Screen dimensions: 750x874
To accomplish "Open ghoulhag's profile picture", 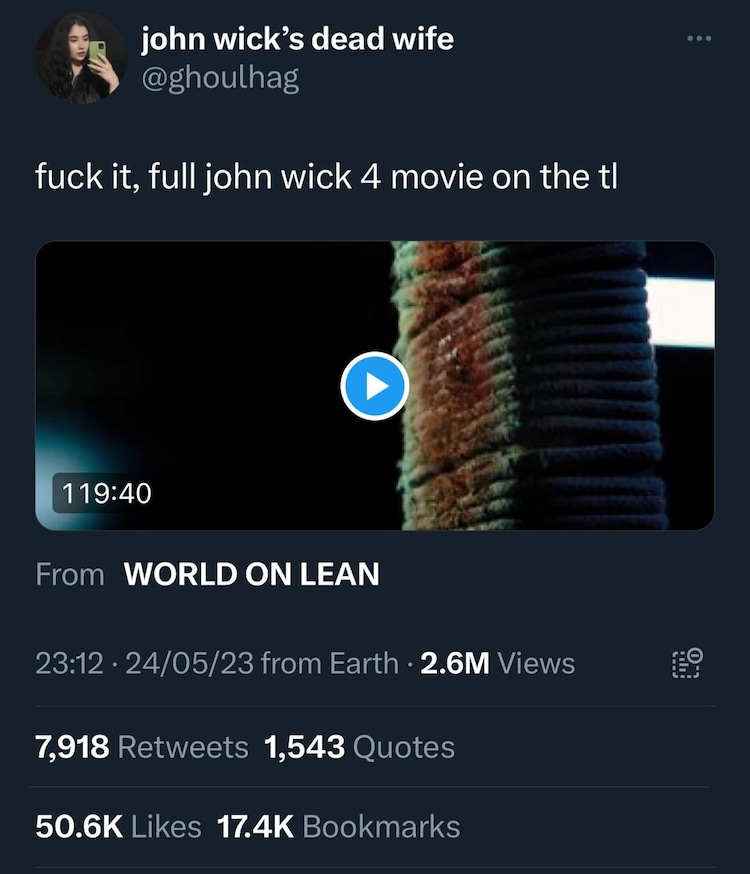I will (80, 58).
